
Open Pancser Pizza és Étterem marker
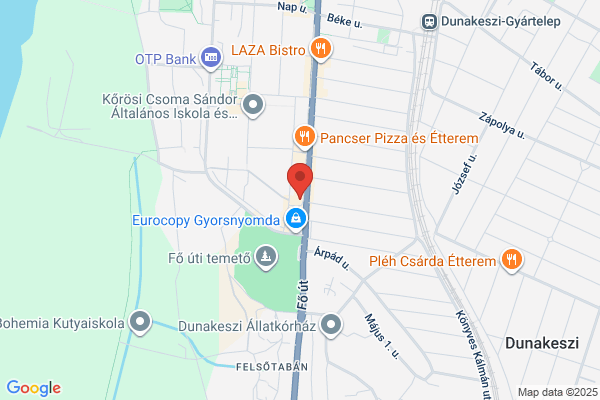[305, 138]
